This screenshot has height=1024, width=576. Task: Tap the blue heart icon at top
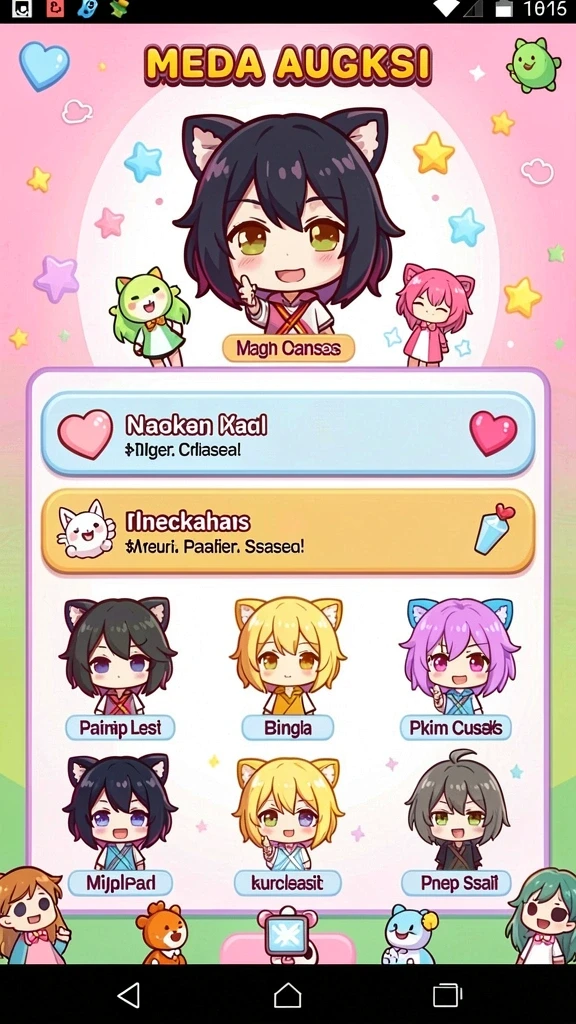pos(44,66)
